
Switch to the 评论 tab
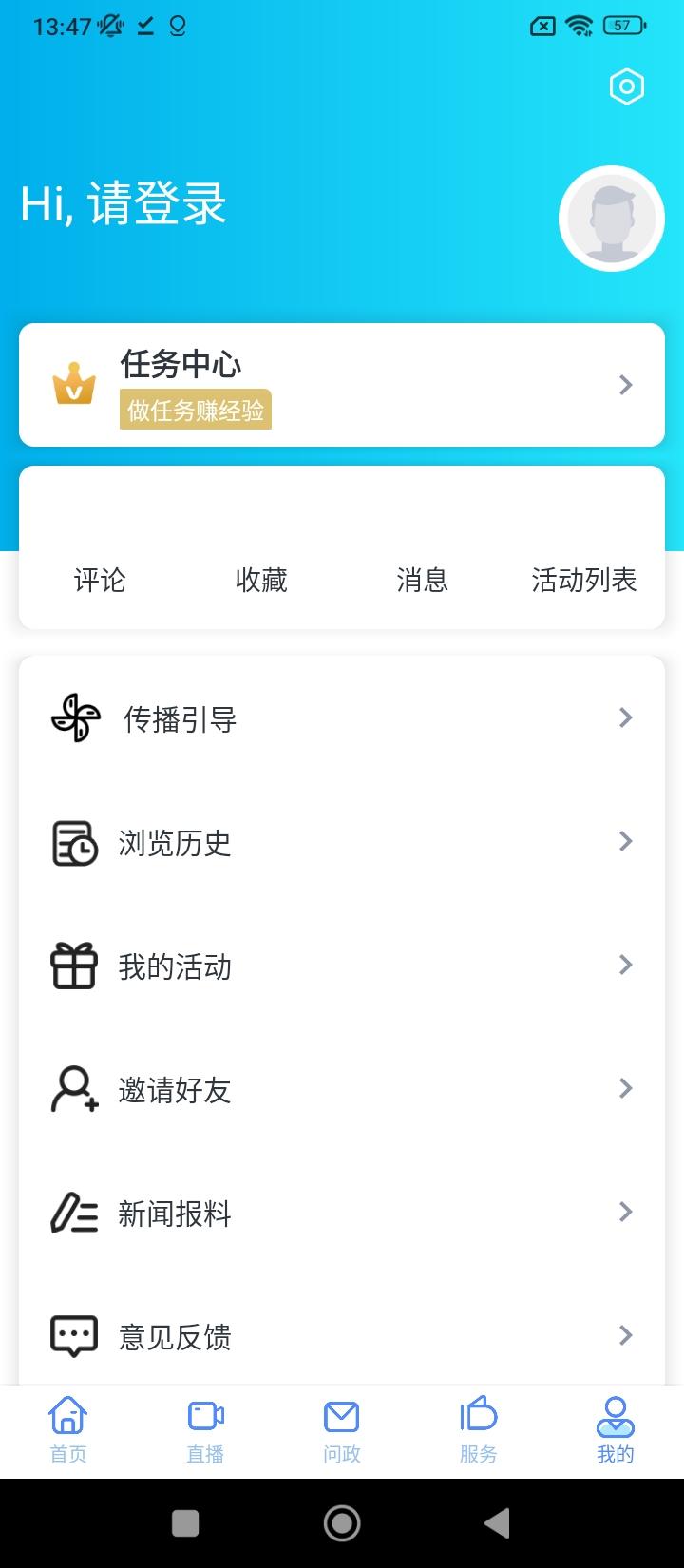pyautogui.click(x=100, y=581)
